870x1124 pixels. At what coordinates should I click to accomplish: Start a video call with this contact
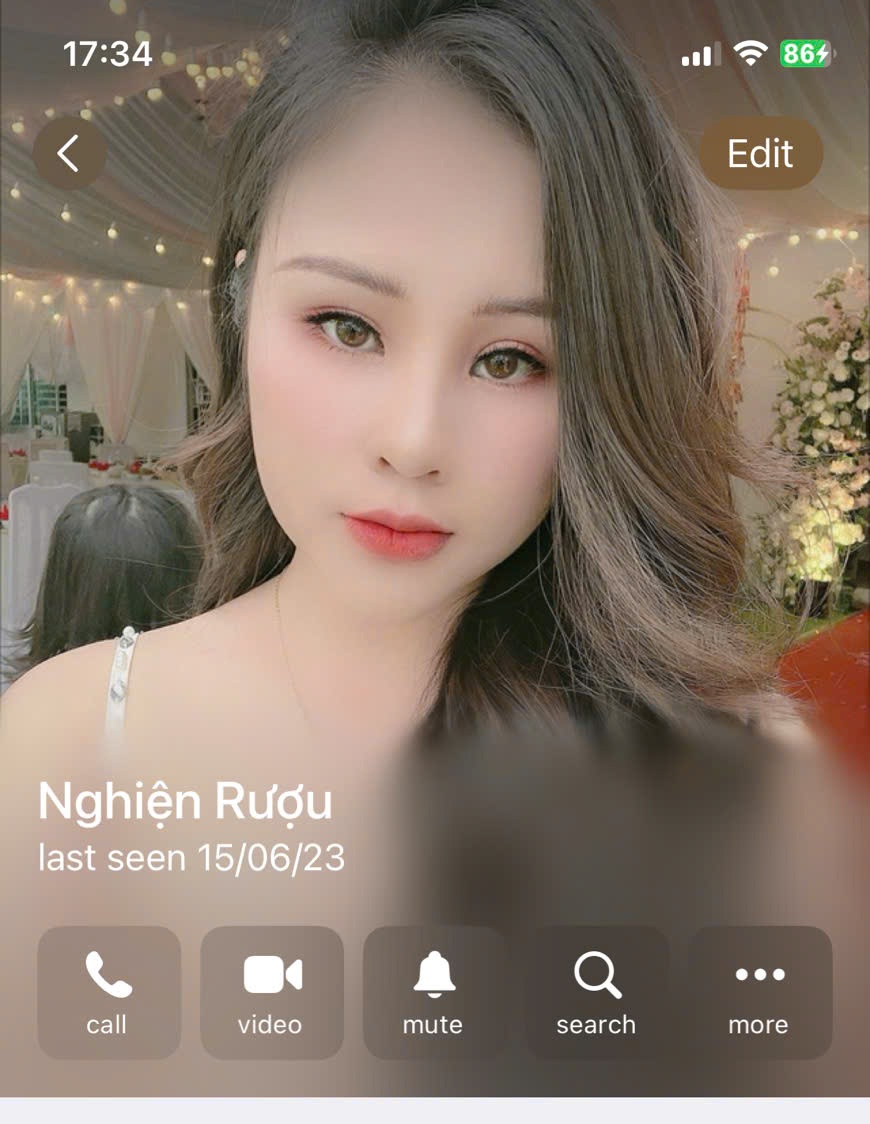(x=271, y=992)
